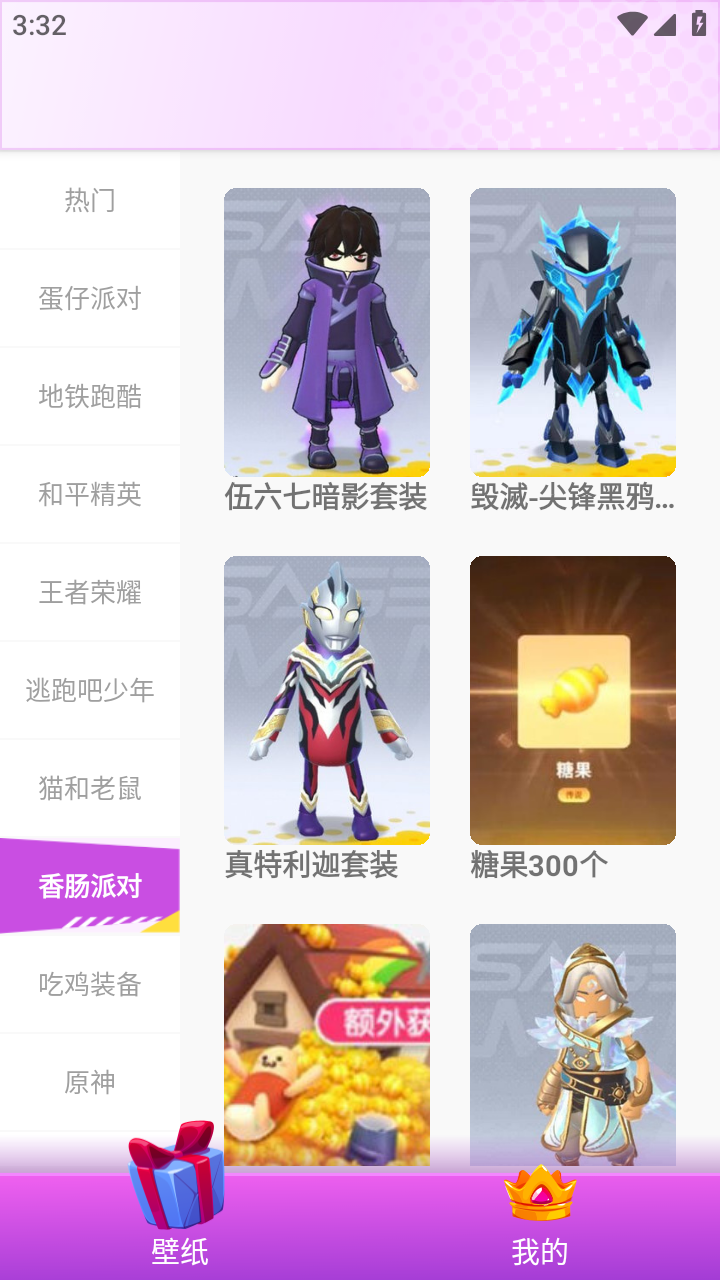Switch to 王者荣耀 category
Image resolution: width=720 pixels, height=1280 pixels.
[90, 592]
